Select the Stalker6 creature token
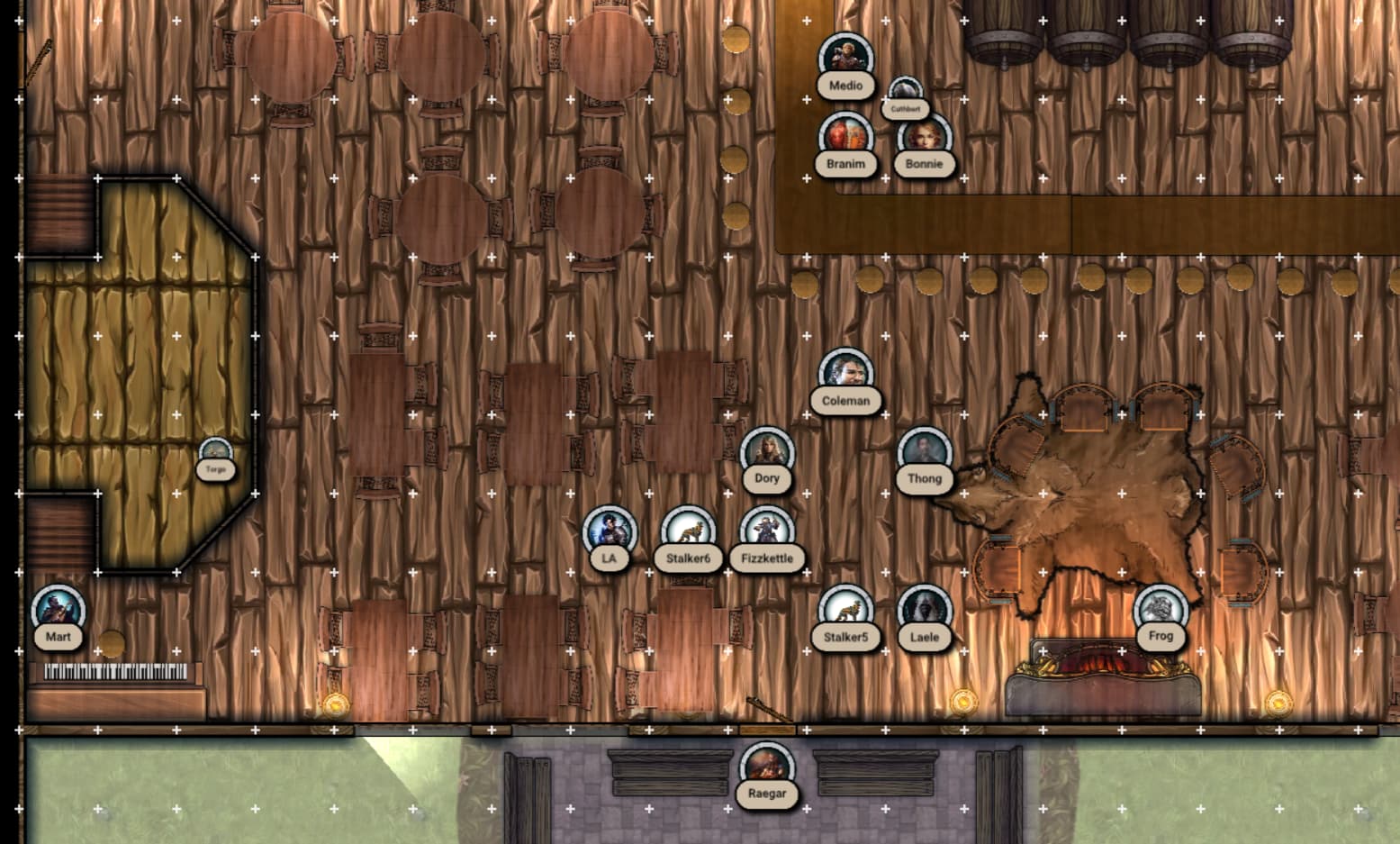The image size is (1400, 844). click(688, 531)
